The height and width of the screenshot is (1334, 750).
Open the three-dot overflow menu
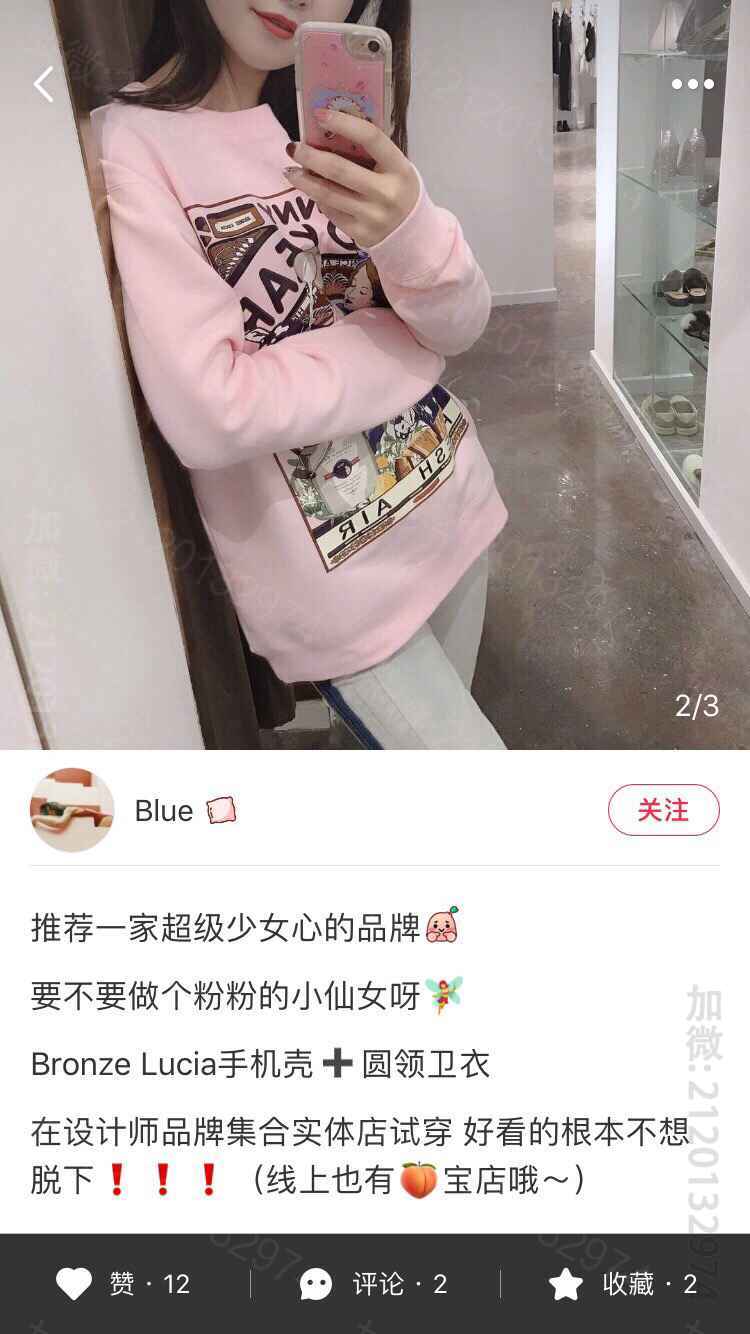click(x=692, y=84)
